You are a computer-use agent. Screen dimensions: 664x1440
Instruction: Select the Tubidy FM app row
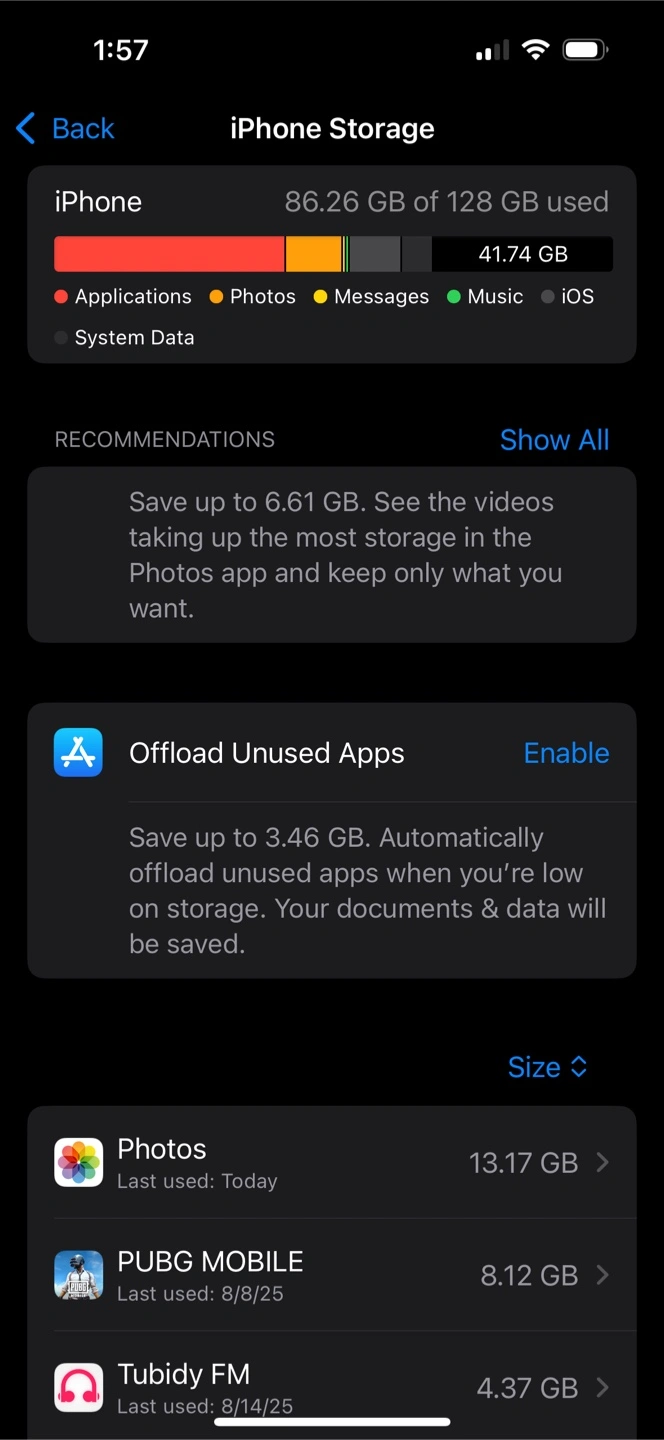(x=332, y=1386)
